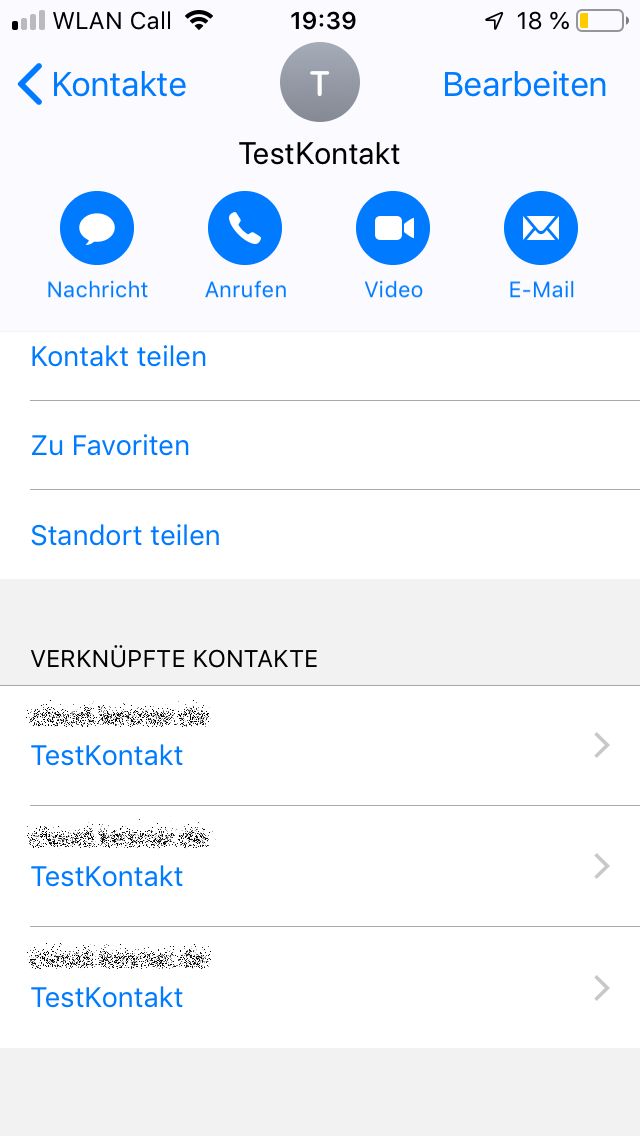This screenshot has width=640, height=1136.
Task: Add contact via Zu Favoriten
Action: coord(110,445)
